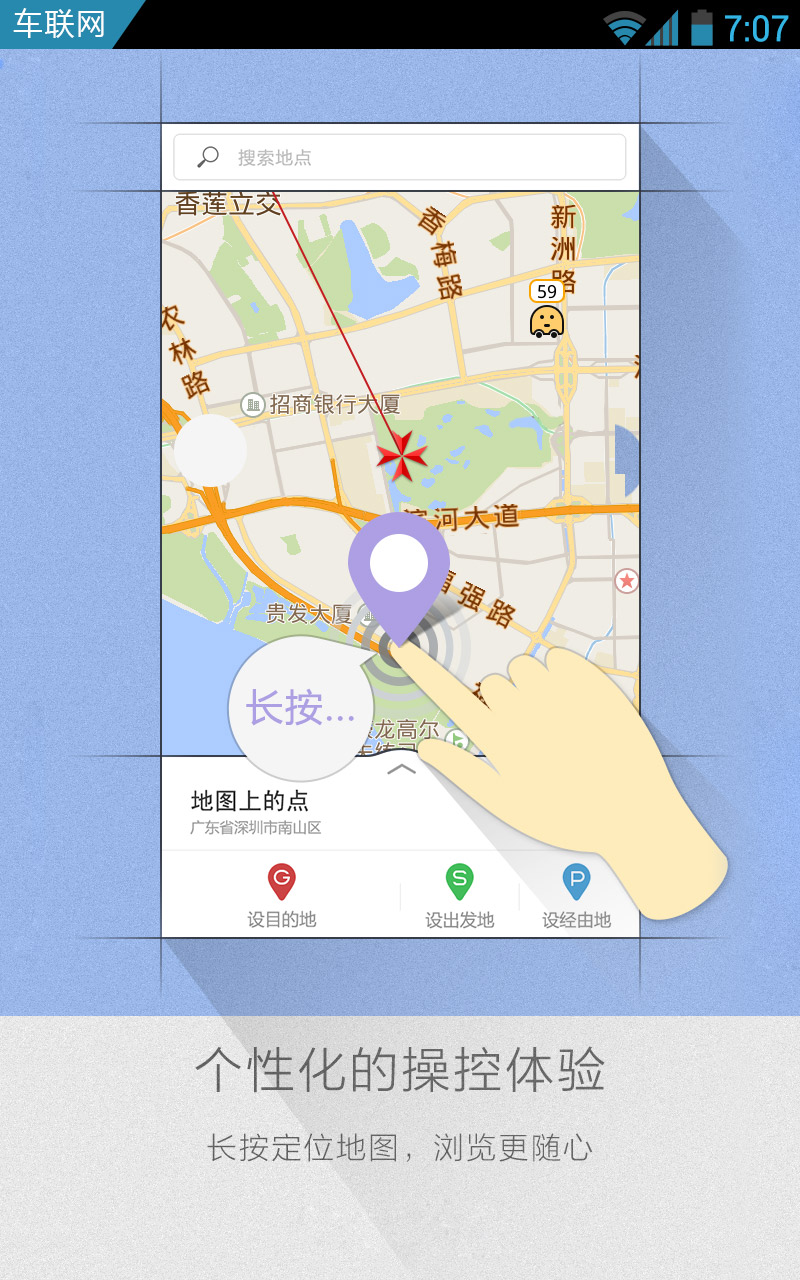Screen dimensions: 800x1280
Task: Tap the battery indicator in the status bar
Action: coord(702,28)
